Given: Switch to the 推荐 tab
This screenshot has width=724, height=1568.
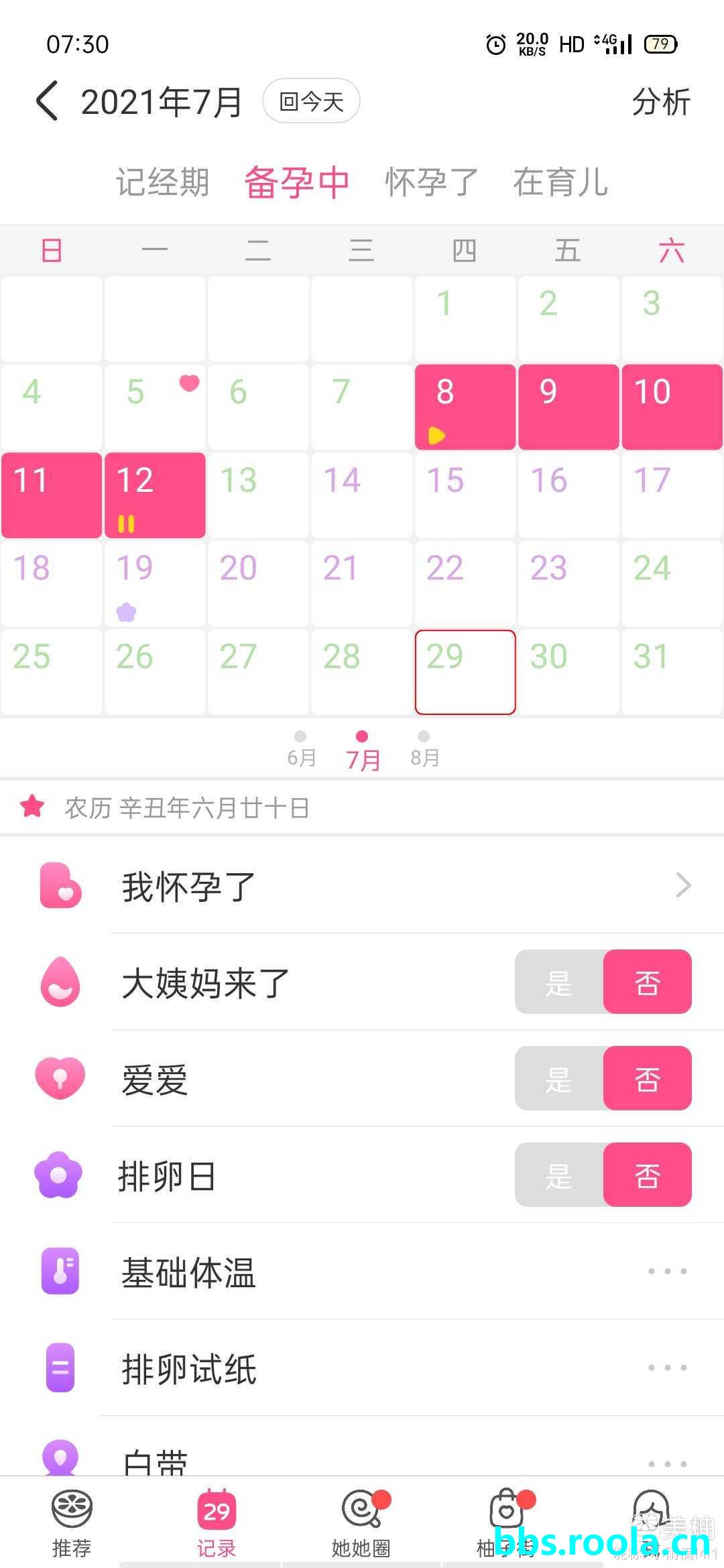Looking at the screenshot, I should [x=72, y=1522].
